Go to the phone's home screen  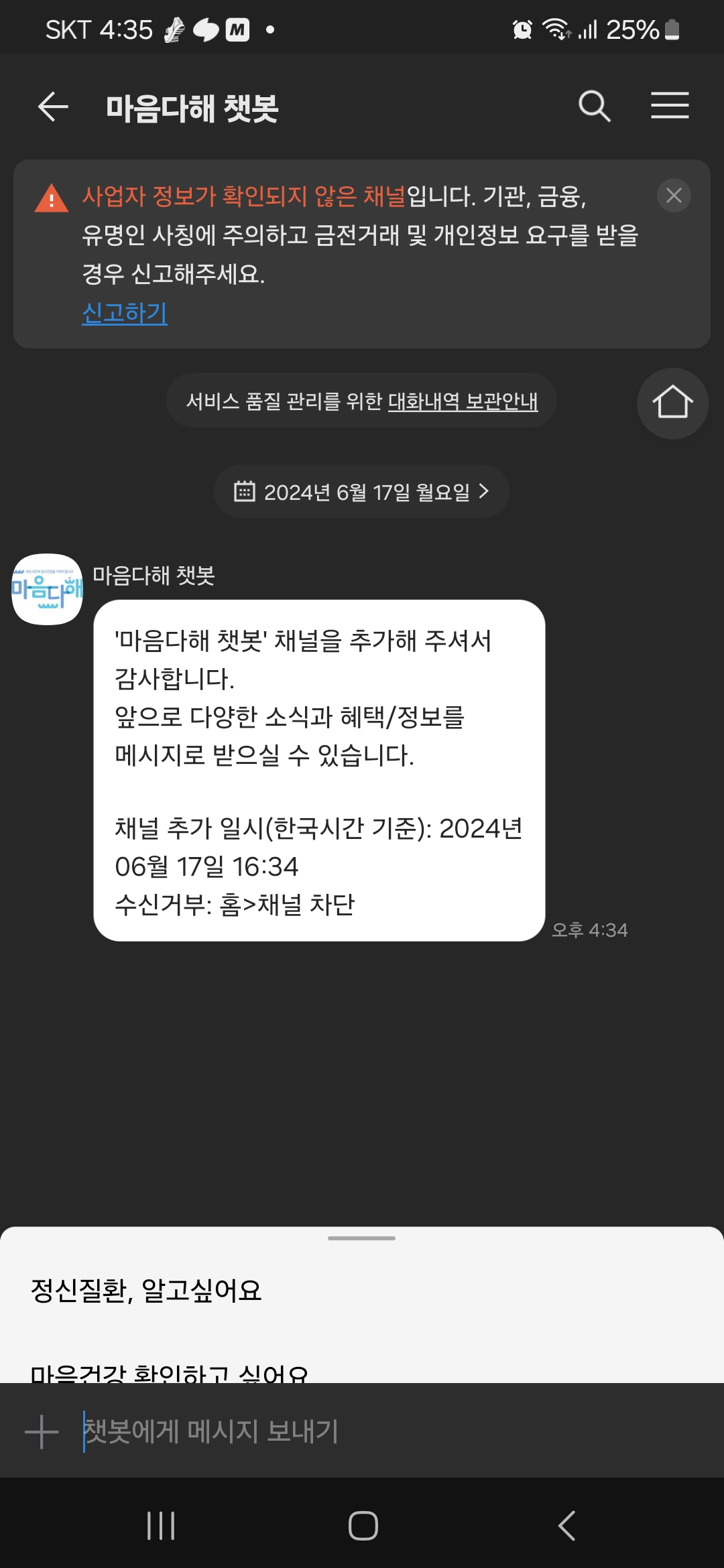point(363,1526)
